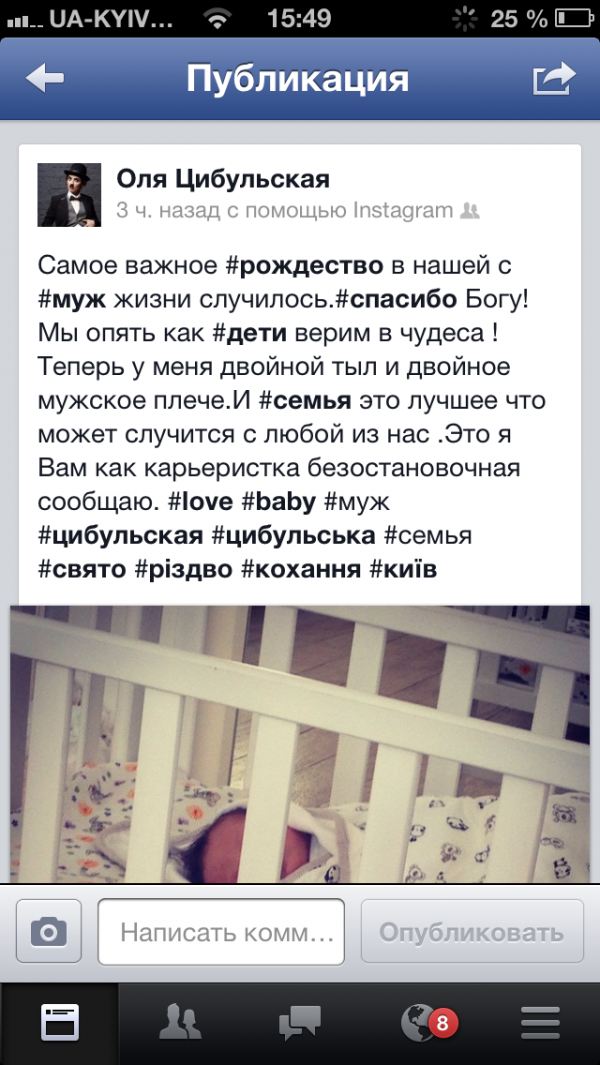Open the messages tab
The width and height of the screenshot is (600, 1065).
pyautogui.click(x=299, y=1023)
